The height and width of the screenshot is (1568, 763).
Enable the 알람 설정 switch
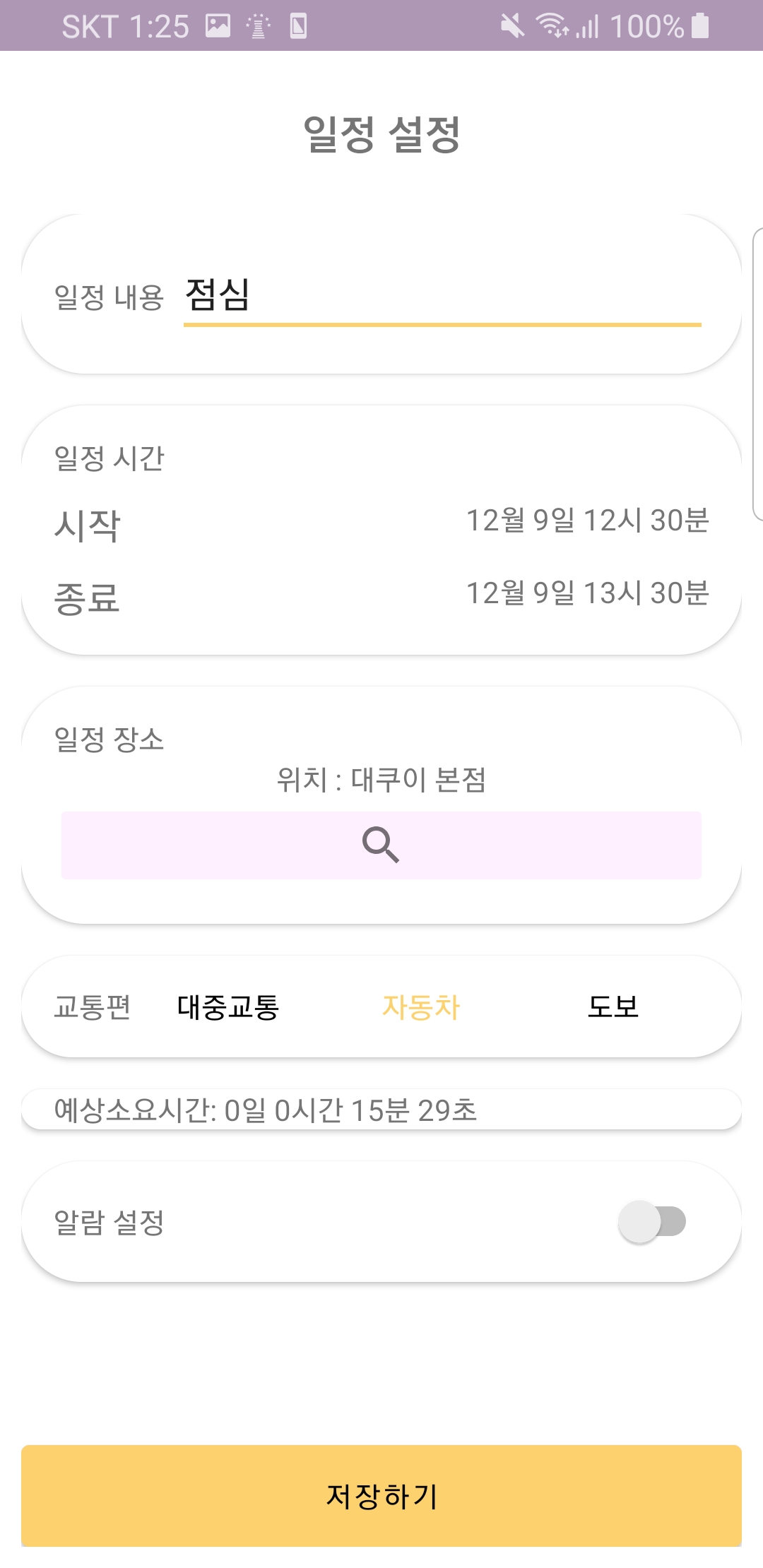point(651,1222)
